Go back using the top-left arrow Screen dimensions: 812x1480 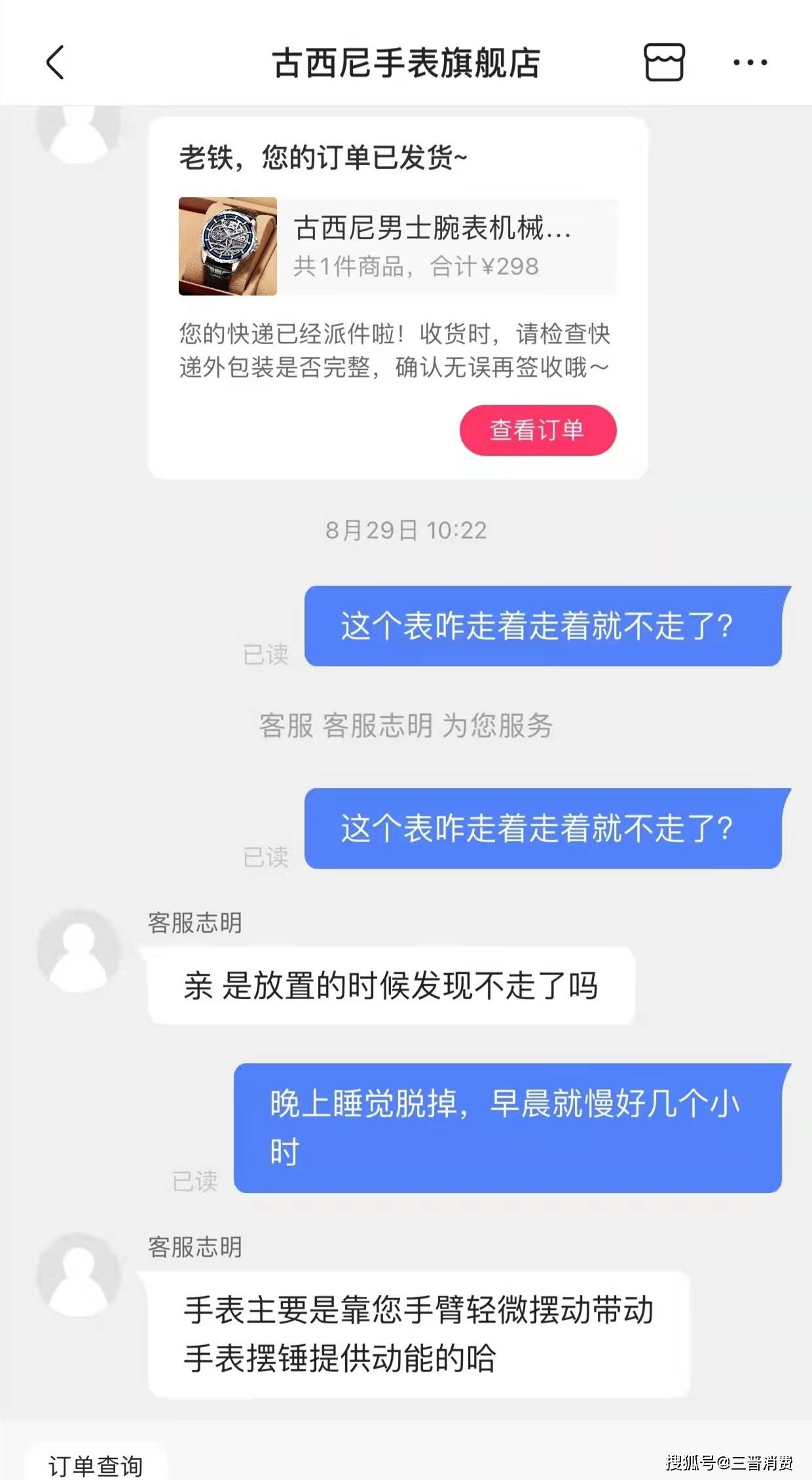[56, 62]
